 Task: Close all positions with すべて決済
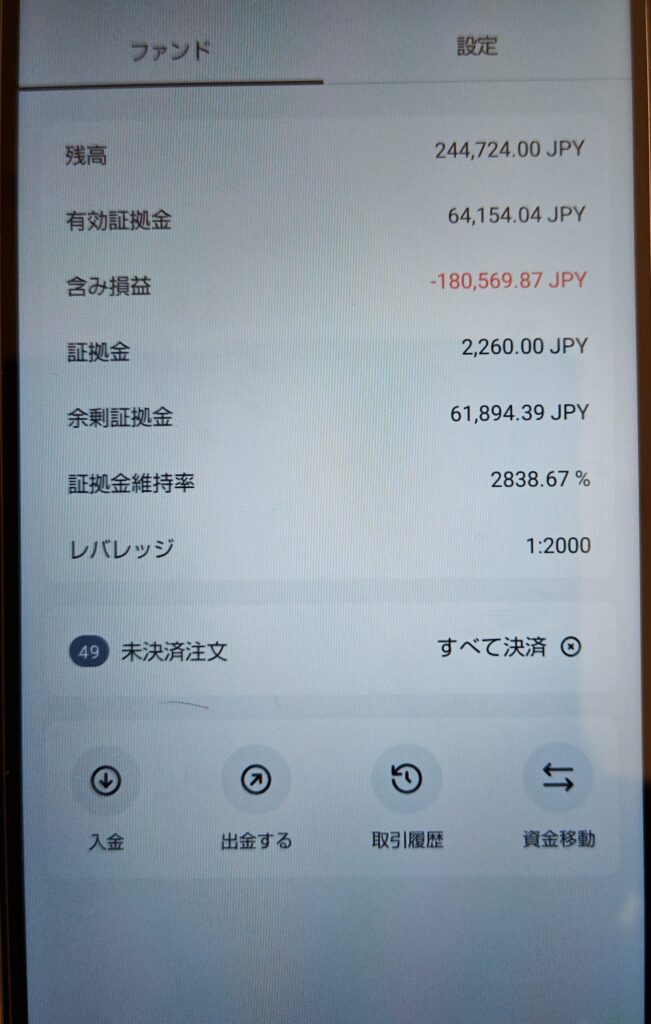point(508,647)
